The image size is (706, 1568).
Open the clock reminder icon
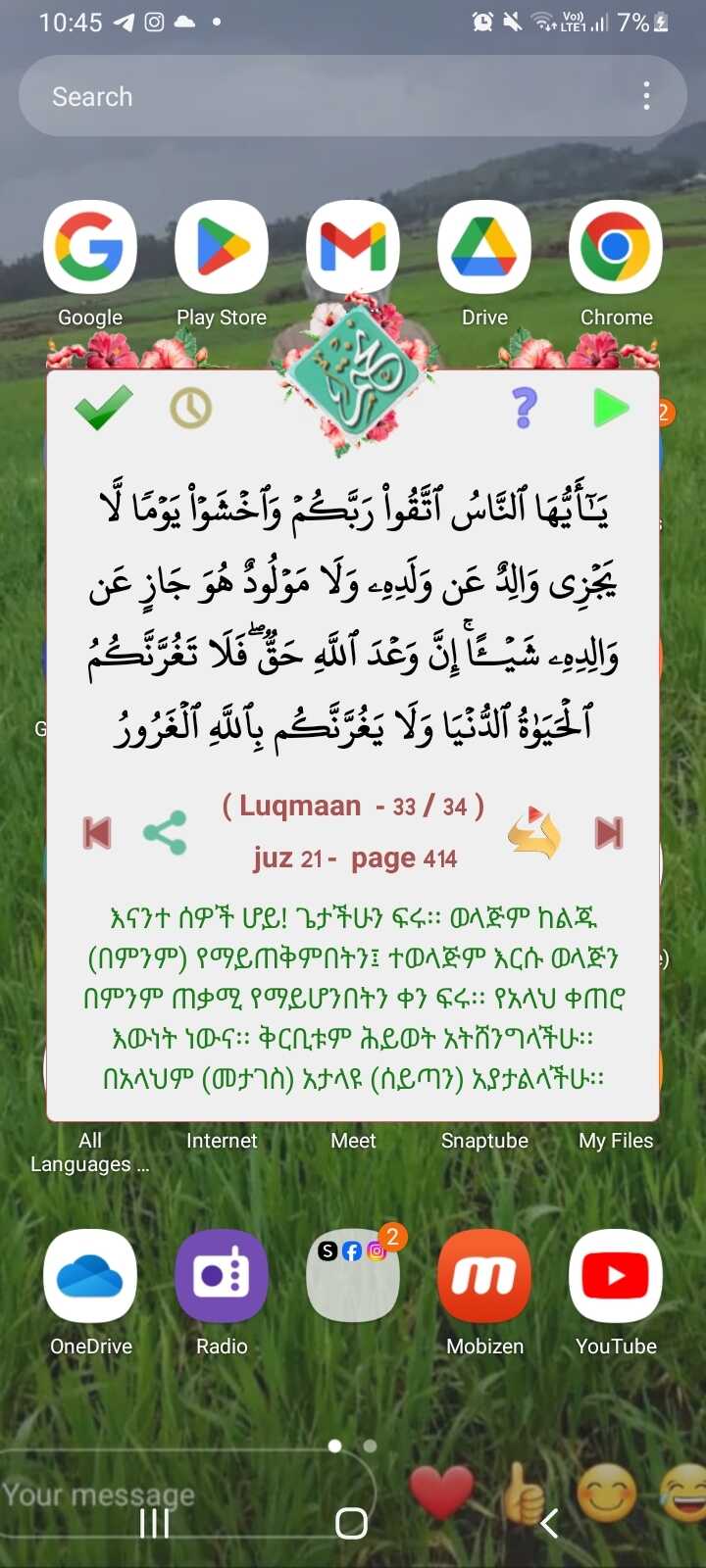coord(190,408)
